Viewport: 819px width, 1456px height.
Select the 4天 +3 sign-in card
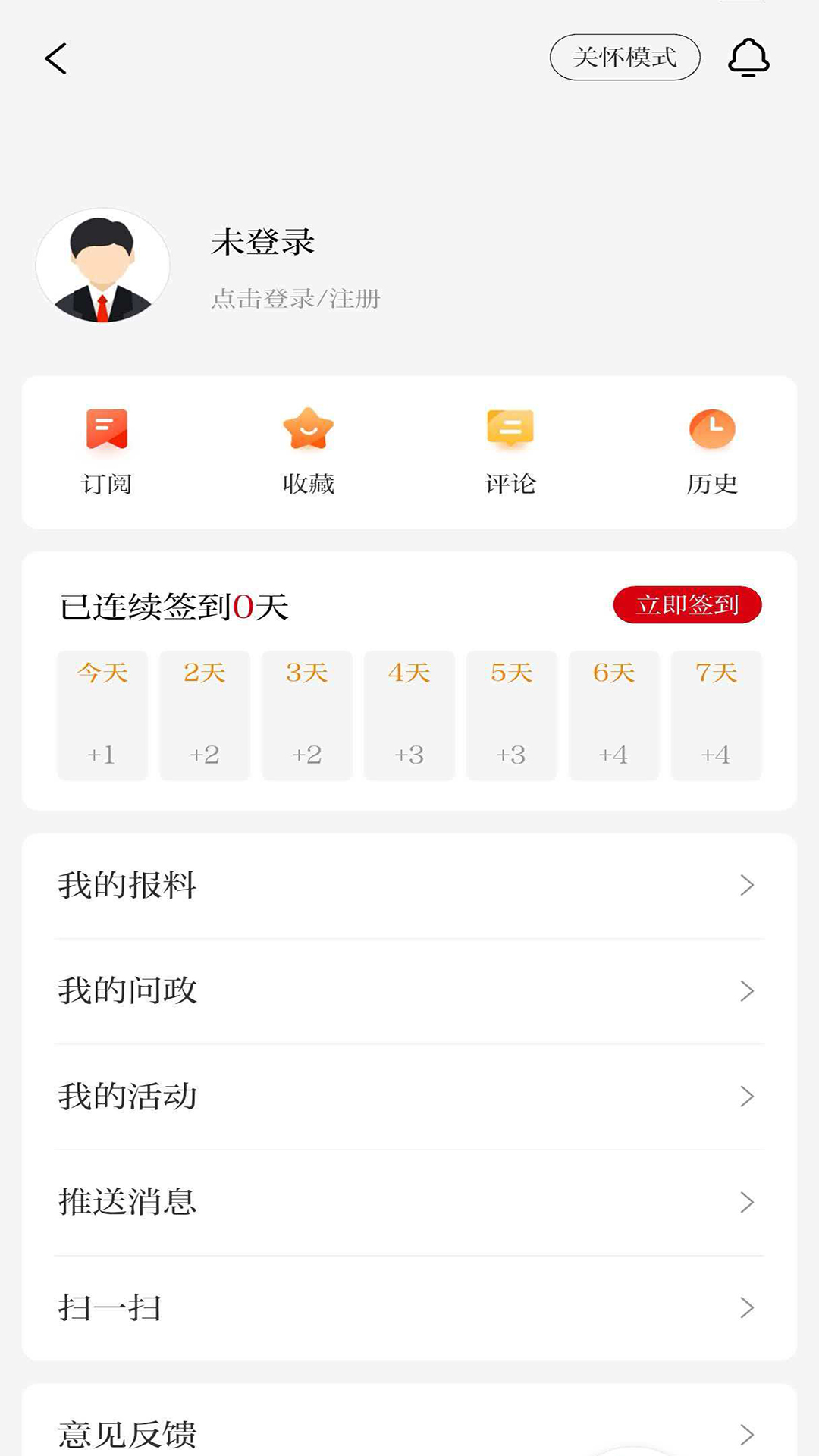pos(409,714)
